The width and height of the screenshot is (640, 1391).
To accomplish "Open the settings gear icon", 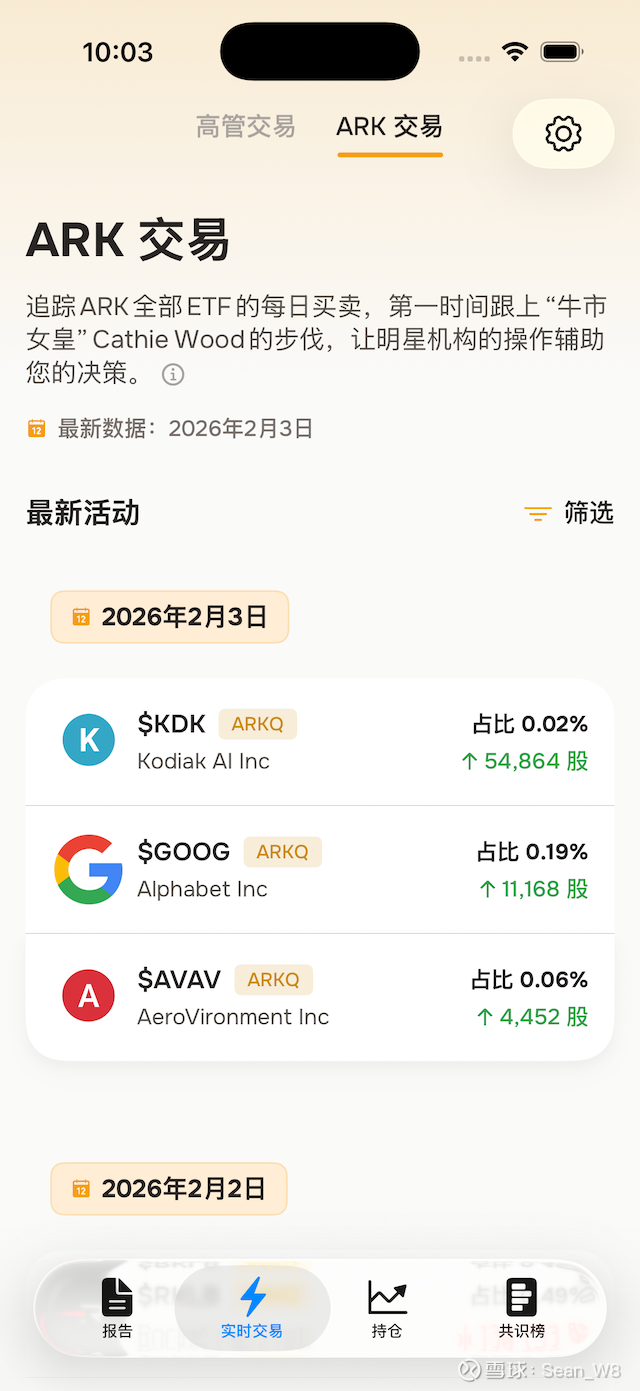I will pos(563,133).
